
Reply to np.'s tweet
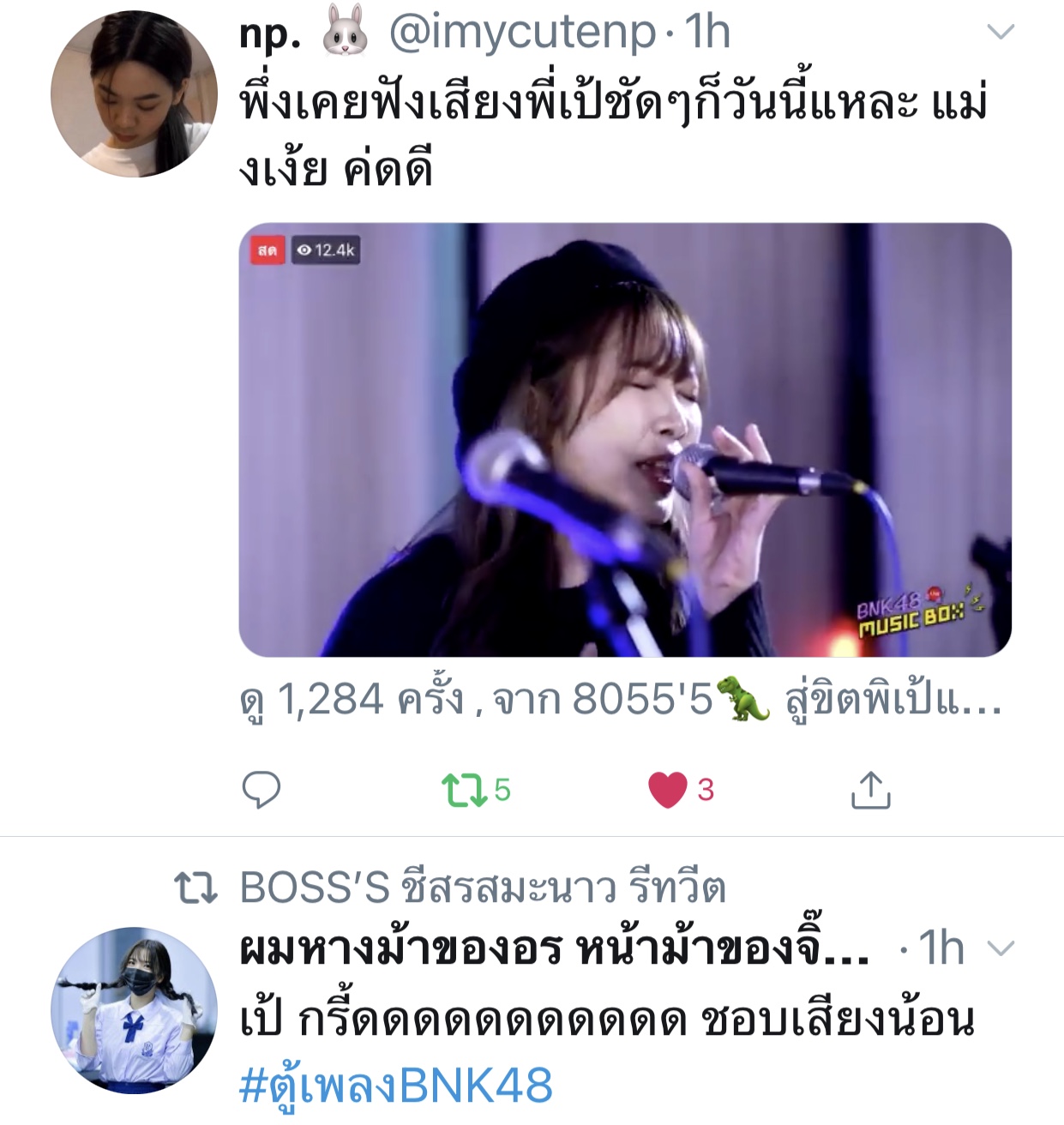click(x=261, y=790)
